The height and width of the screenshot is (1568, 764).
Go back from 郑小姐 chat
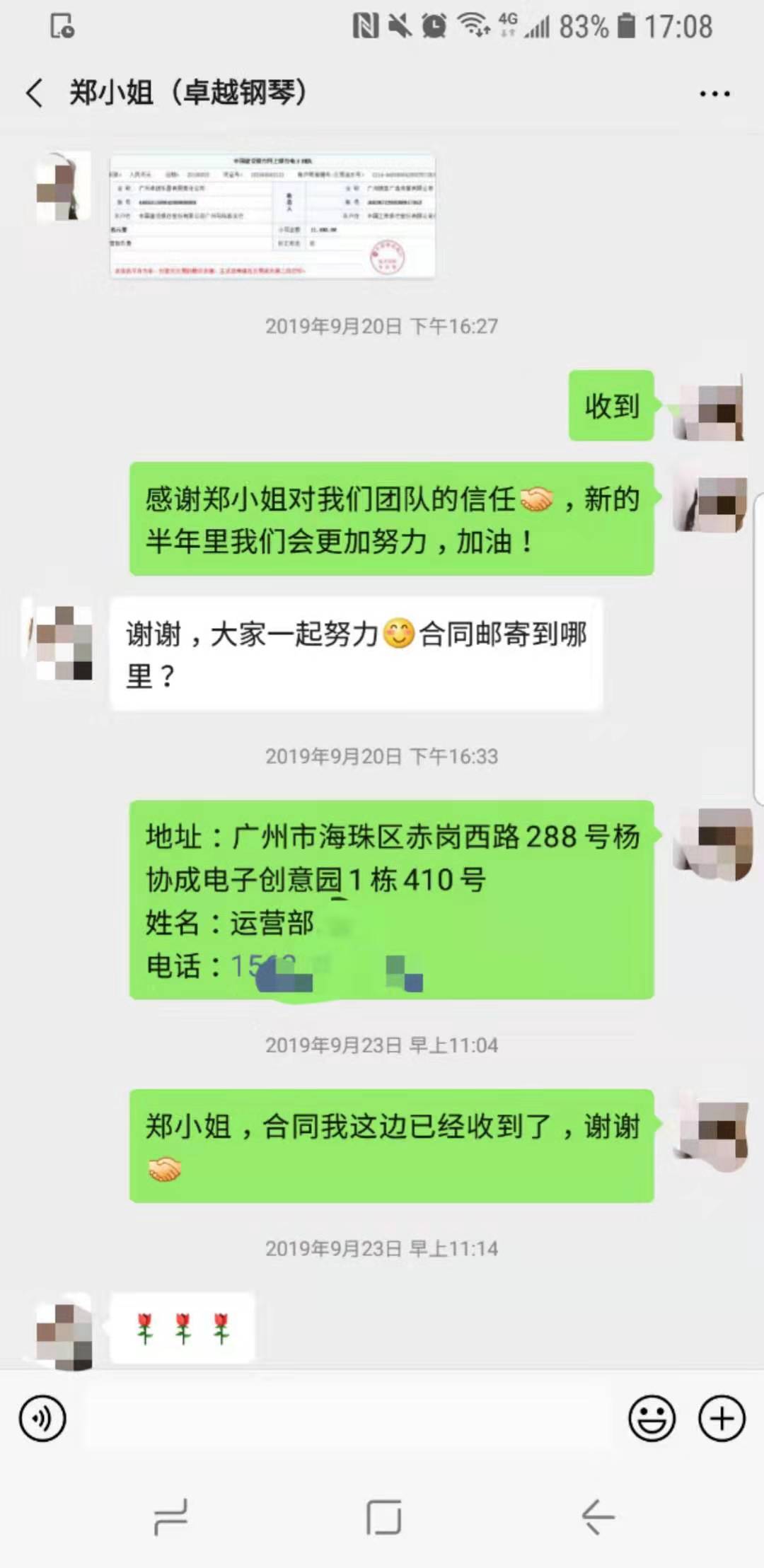[34, 93]
